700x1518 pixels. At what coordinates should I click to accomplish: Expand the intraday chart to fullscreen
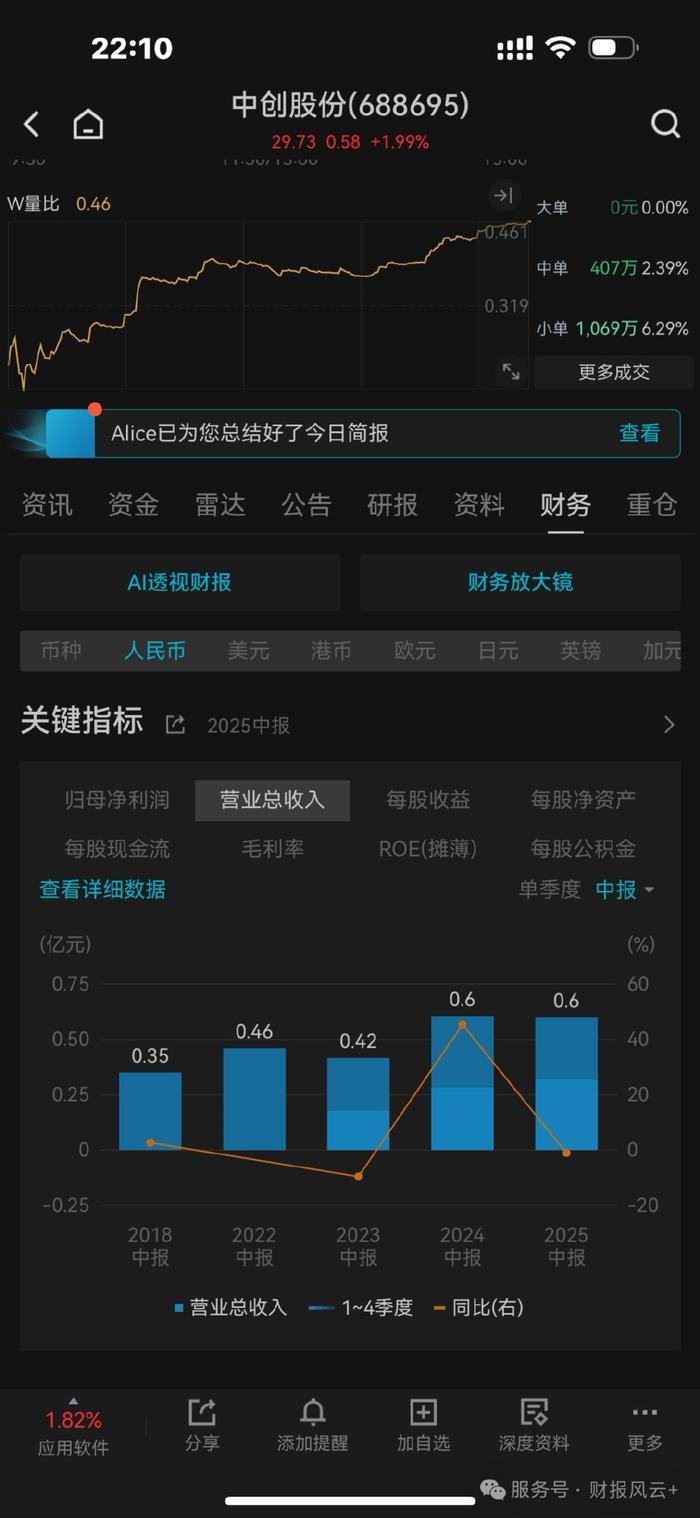point(511,372)
